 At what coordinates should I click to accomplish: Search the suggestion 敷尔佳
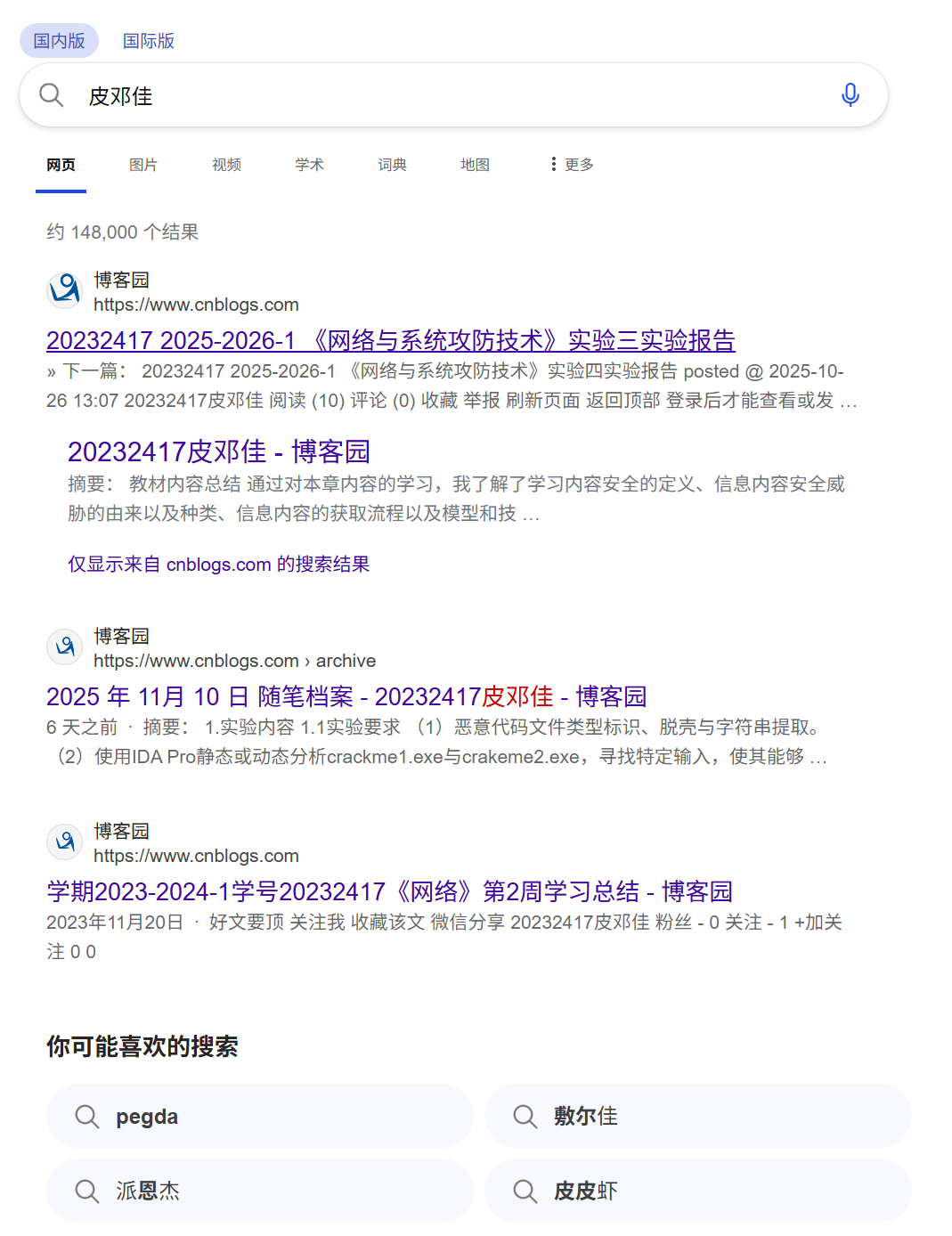(x=697, y=1116)
